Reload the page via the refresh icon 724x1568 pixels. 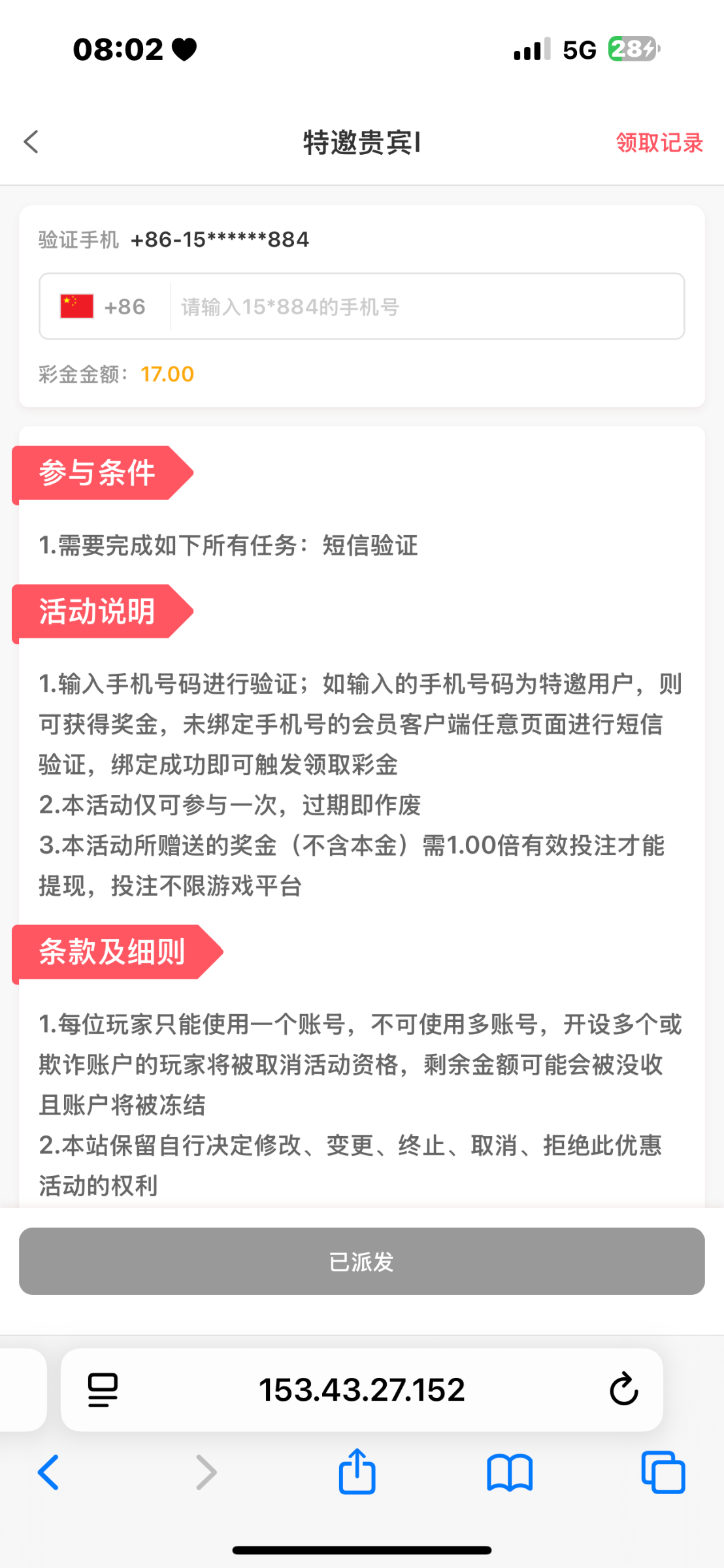[x=623, y=1389]
